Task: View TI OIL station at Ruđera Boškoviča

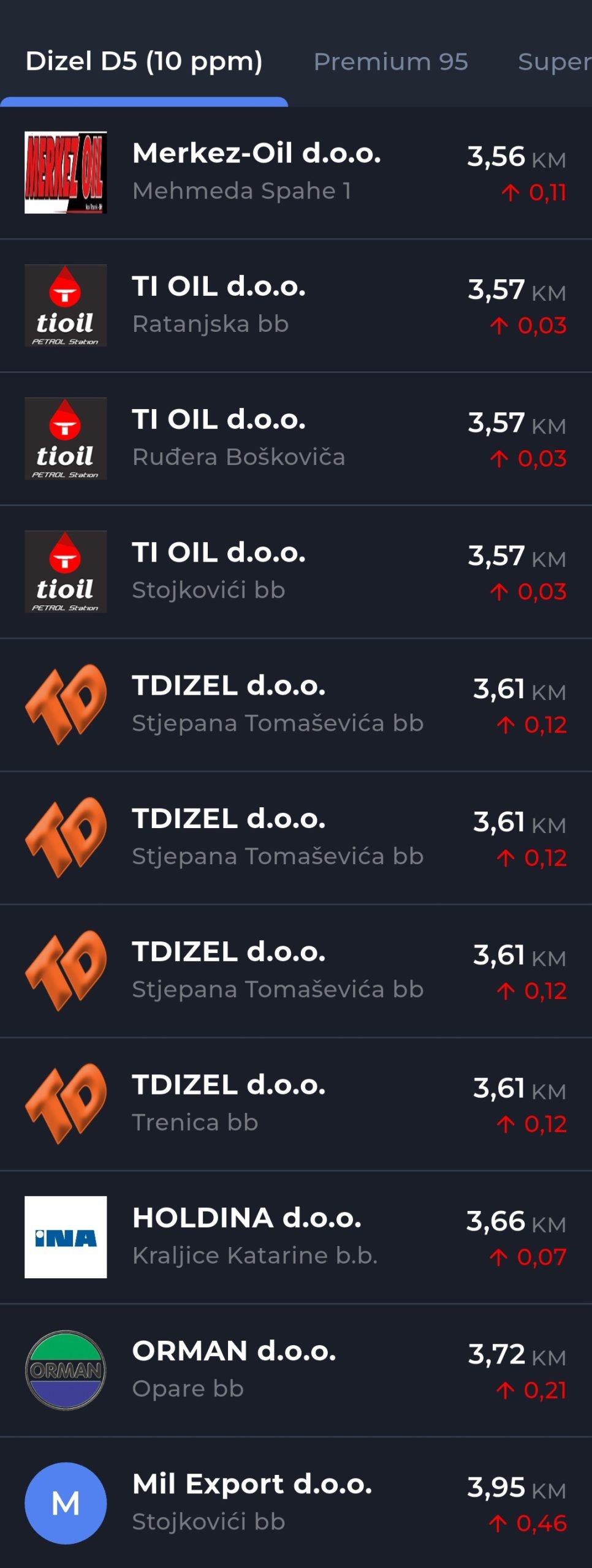Action: coord(296,439)
